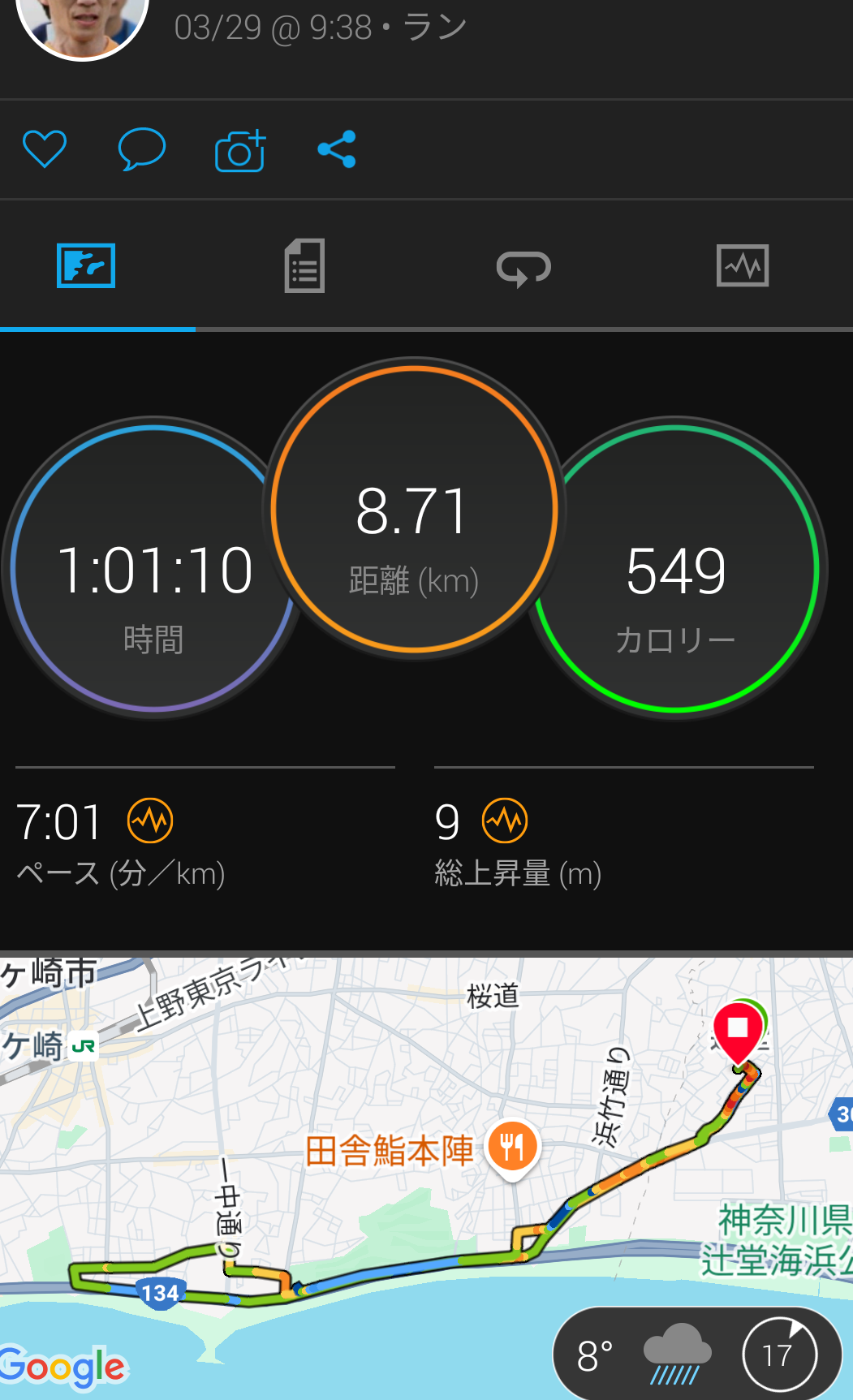853x1400 pixels.
Task: Add a photo to the activity
Action: pos(240,150)
